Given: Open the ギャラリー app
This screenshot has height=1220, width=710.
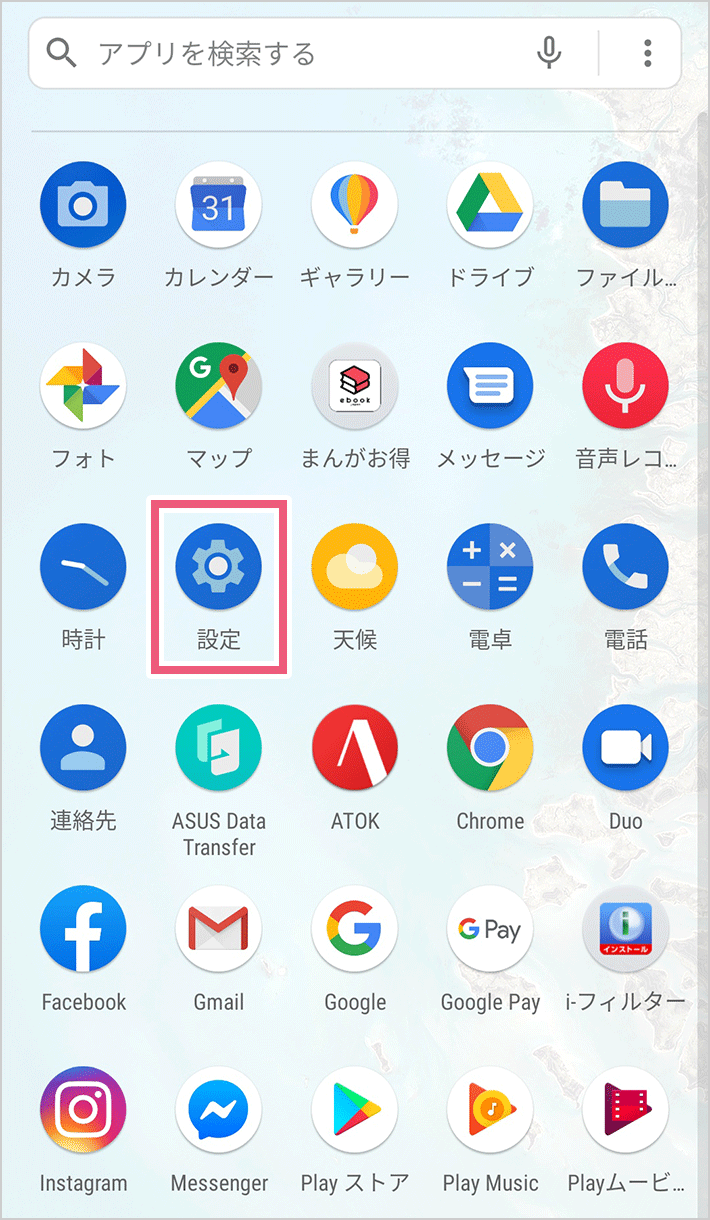Looking at the screenshot, I should (x=354, y=205).
